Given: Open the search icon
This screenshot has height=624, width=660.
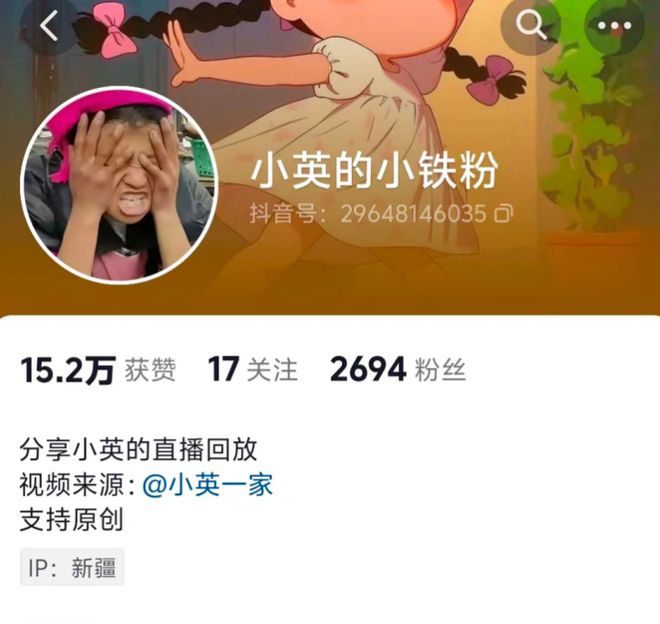Looking at the screenshot, I should click(533, 26).
